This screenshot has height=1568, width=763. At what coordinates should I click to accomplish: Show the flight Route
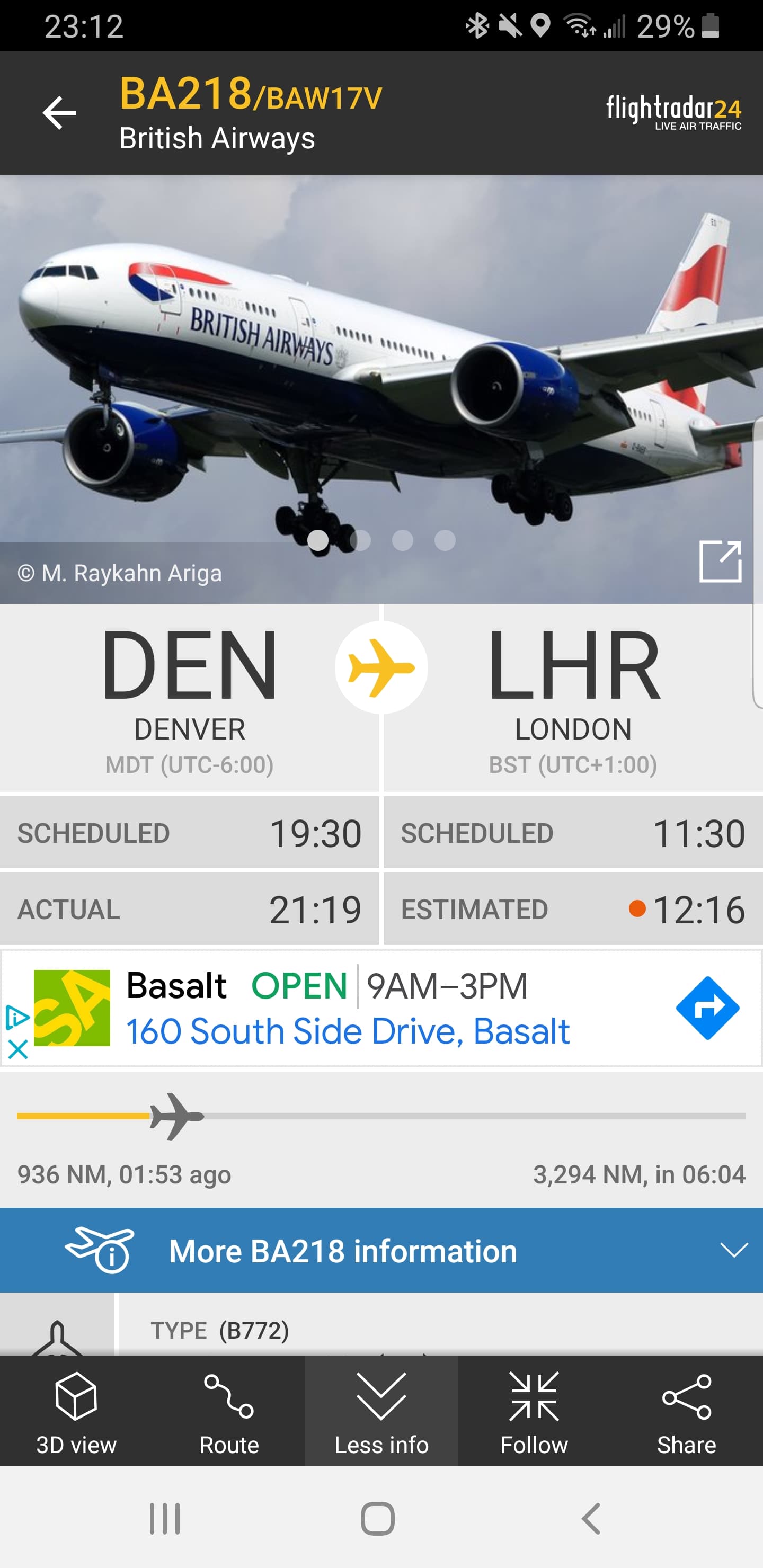pyautogui.click(x=229, y=1412)
